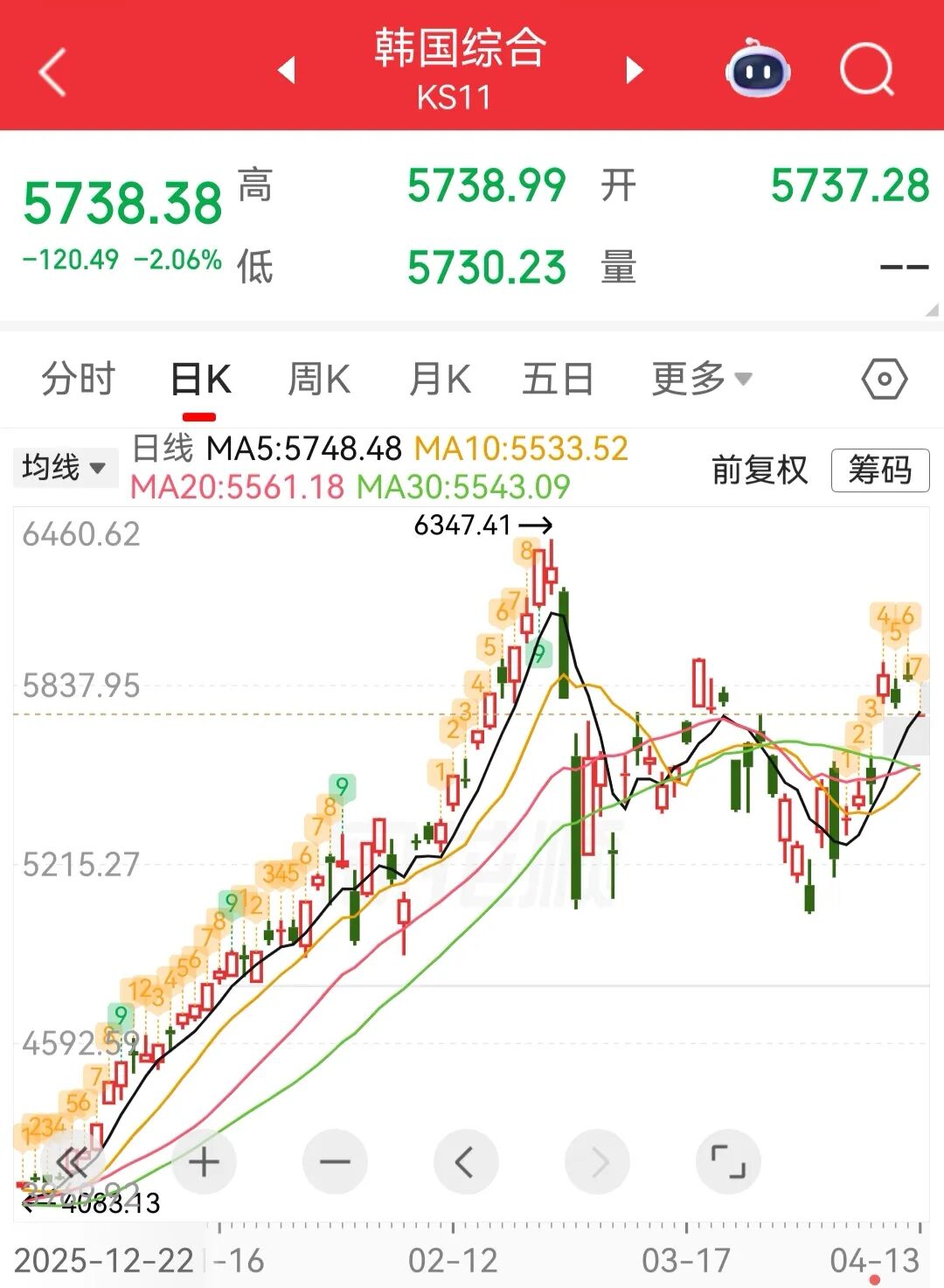Select the 五日 five-day view

[x=558, y=378]
